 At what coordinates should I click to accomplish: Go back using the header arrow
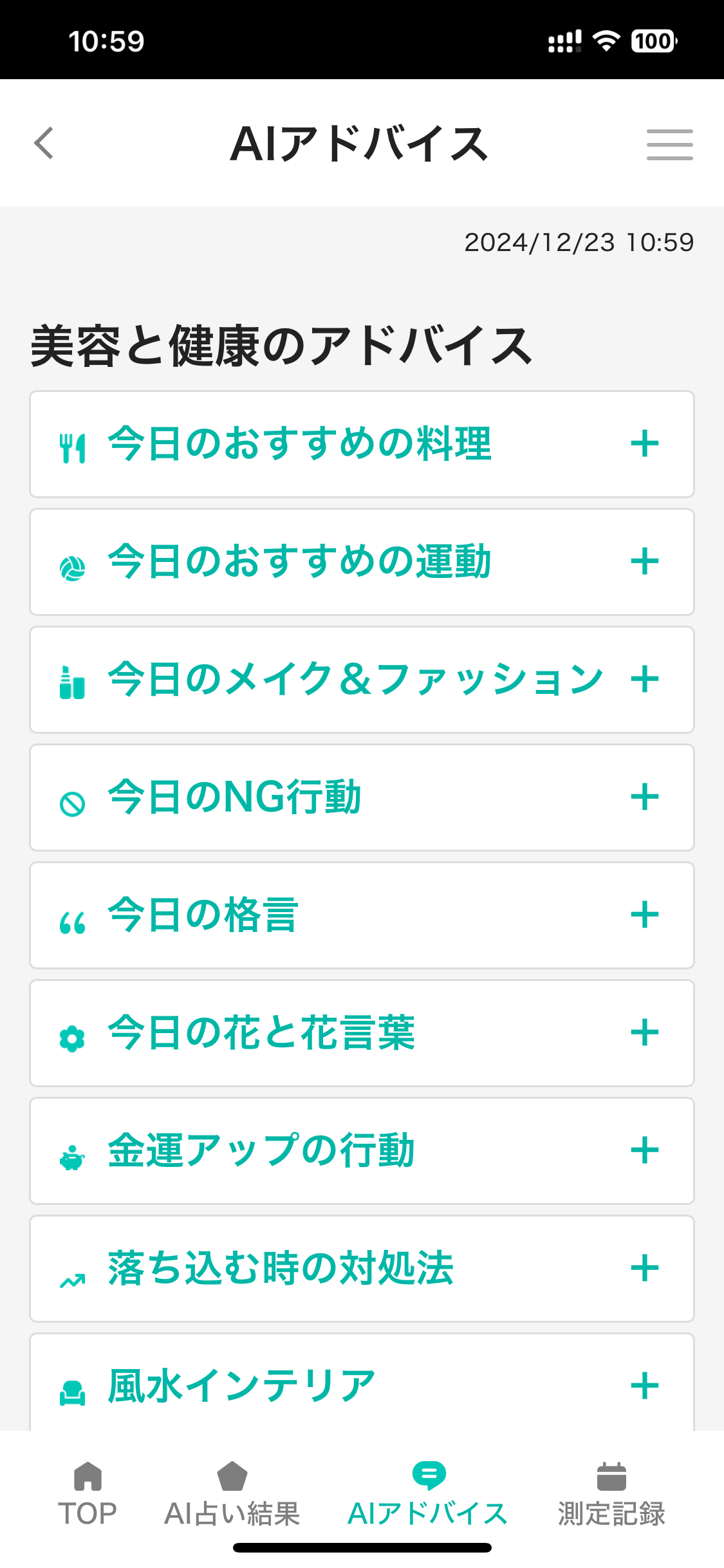pos(44,143)
